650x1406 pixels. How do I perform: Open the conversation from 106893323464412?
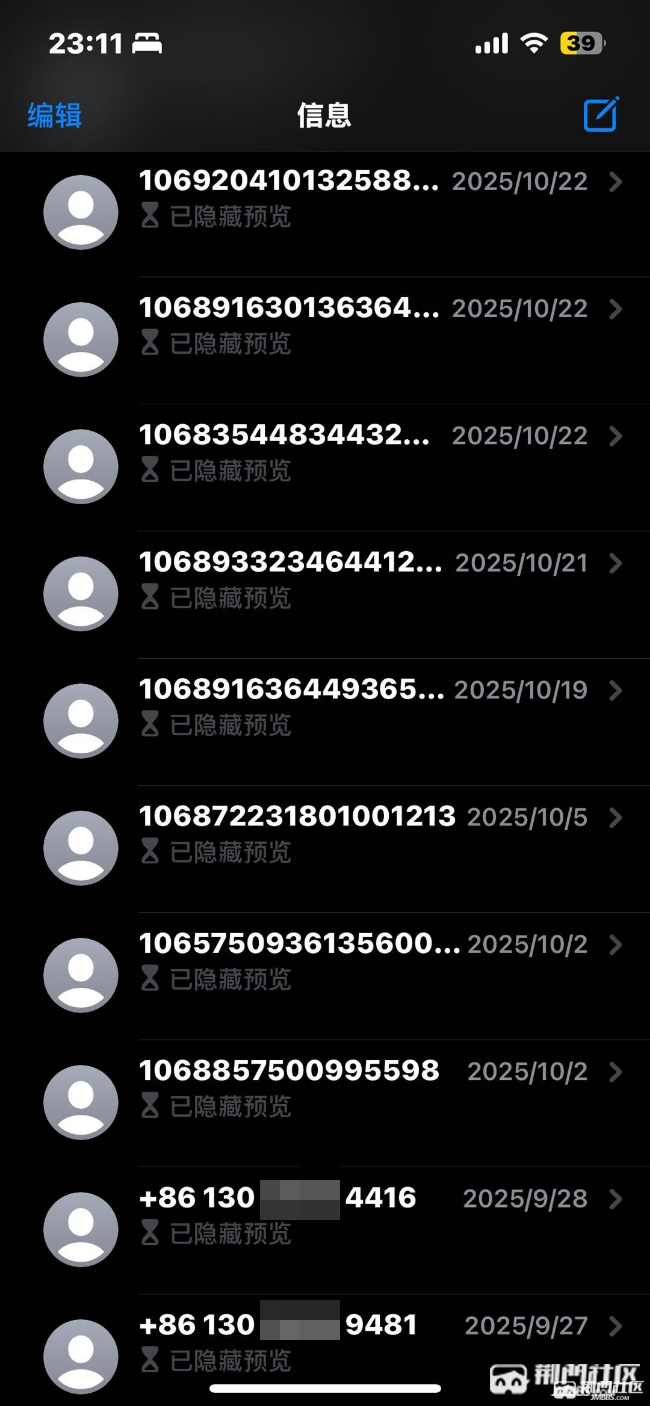[x=380, y=579]
